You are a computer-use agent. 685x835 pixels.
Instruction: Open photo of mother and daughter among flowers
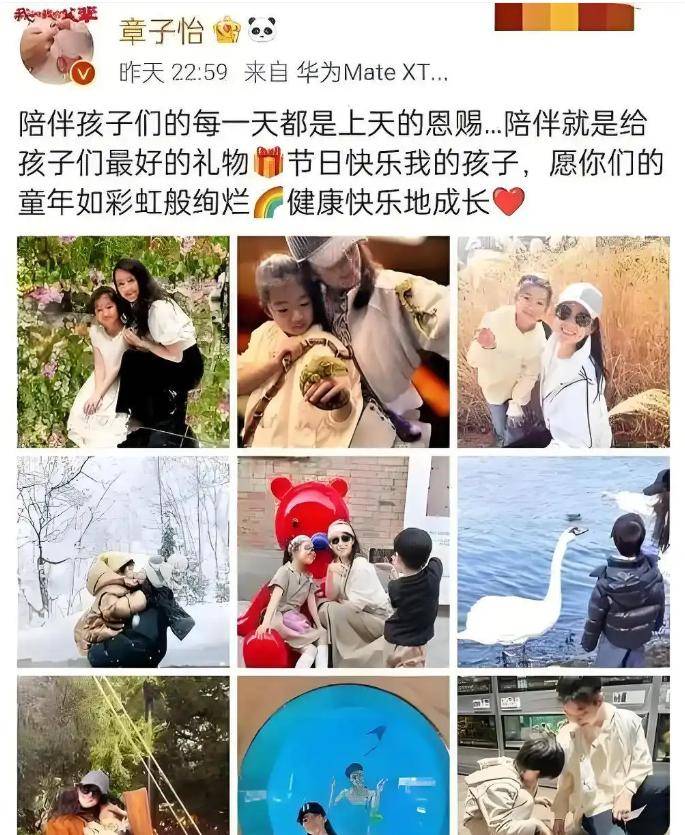coord(123,341)
